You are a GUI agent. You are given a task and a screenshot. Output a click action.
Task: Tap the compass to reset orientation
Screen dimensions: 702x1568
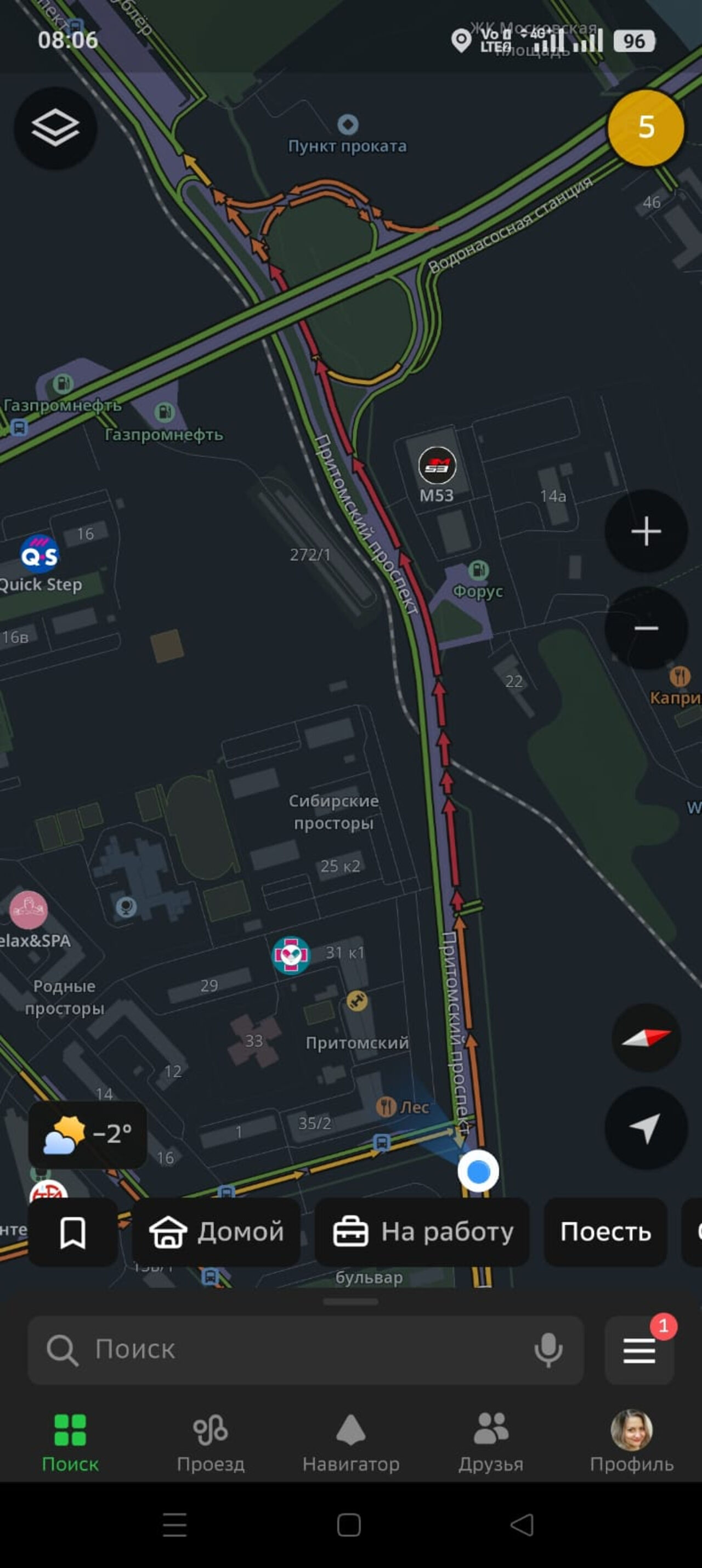pos(646,1037)
